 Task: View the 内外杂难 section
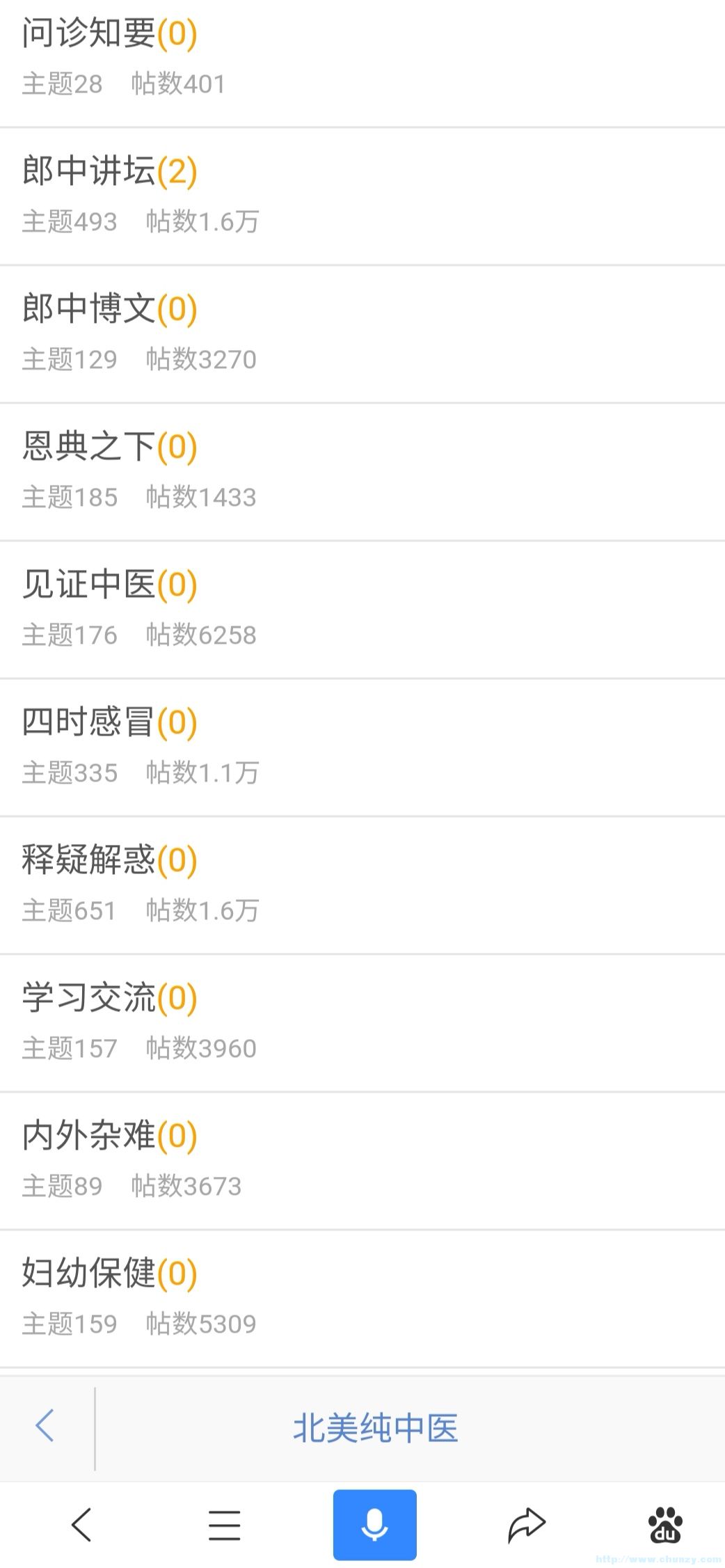(108, 1136)
